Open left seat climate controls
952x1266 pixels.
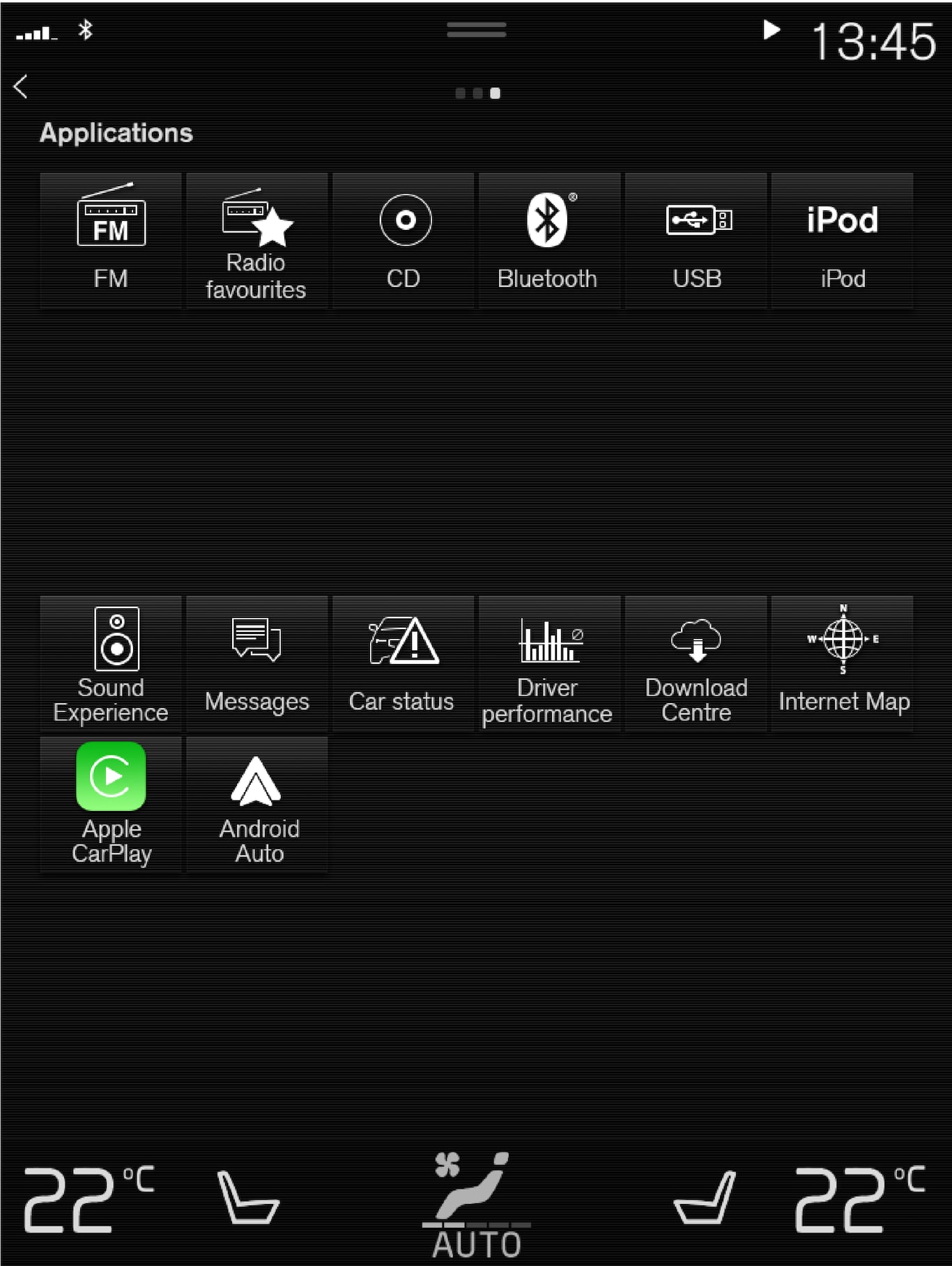(247, 1198)
